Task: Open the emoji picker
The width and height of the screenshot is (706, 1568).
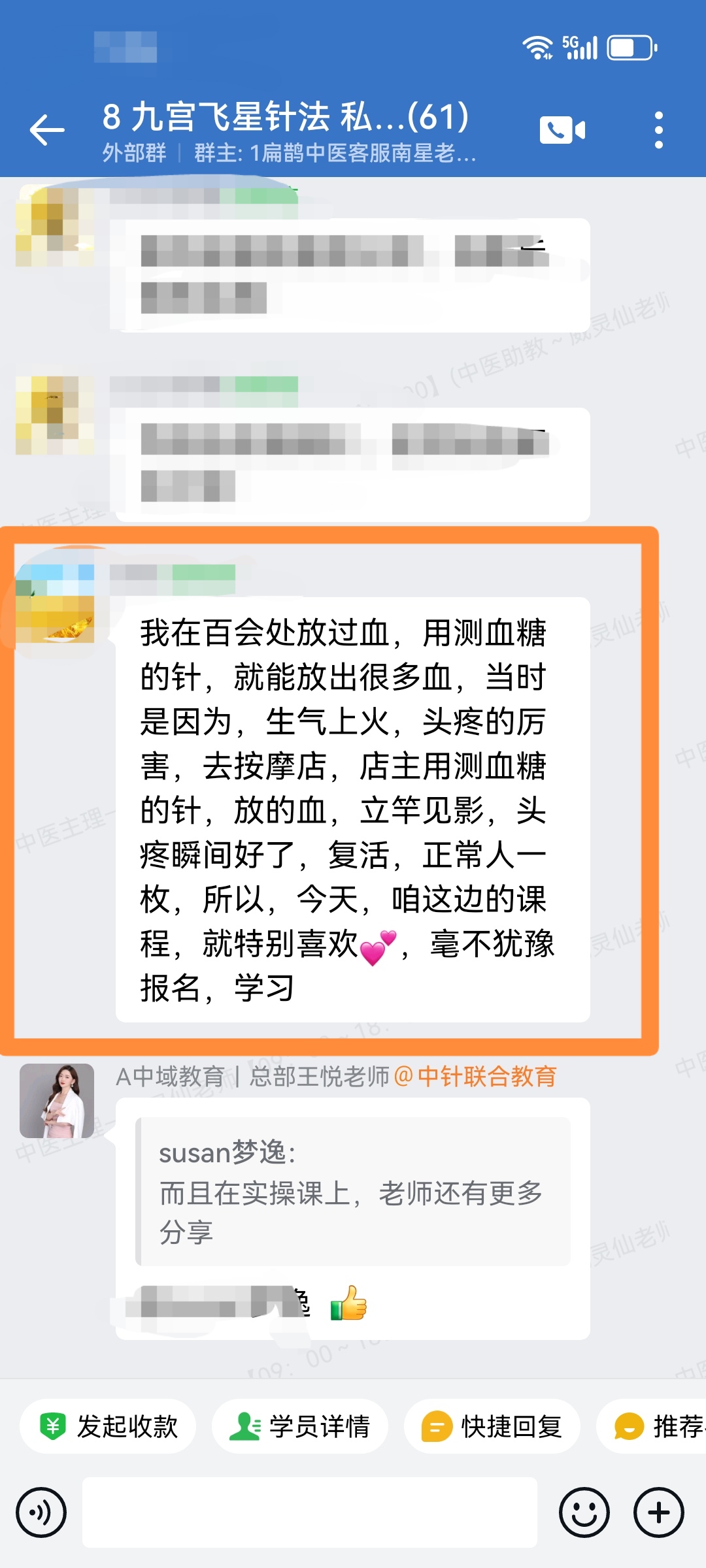Action: point(584,1512)
